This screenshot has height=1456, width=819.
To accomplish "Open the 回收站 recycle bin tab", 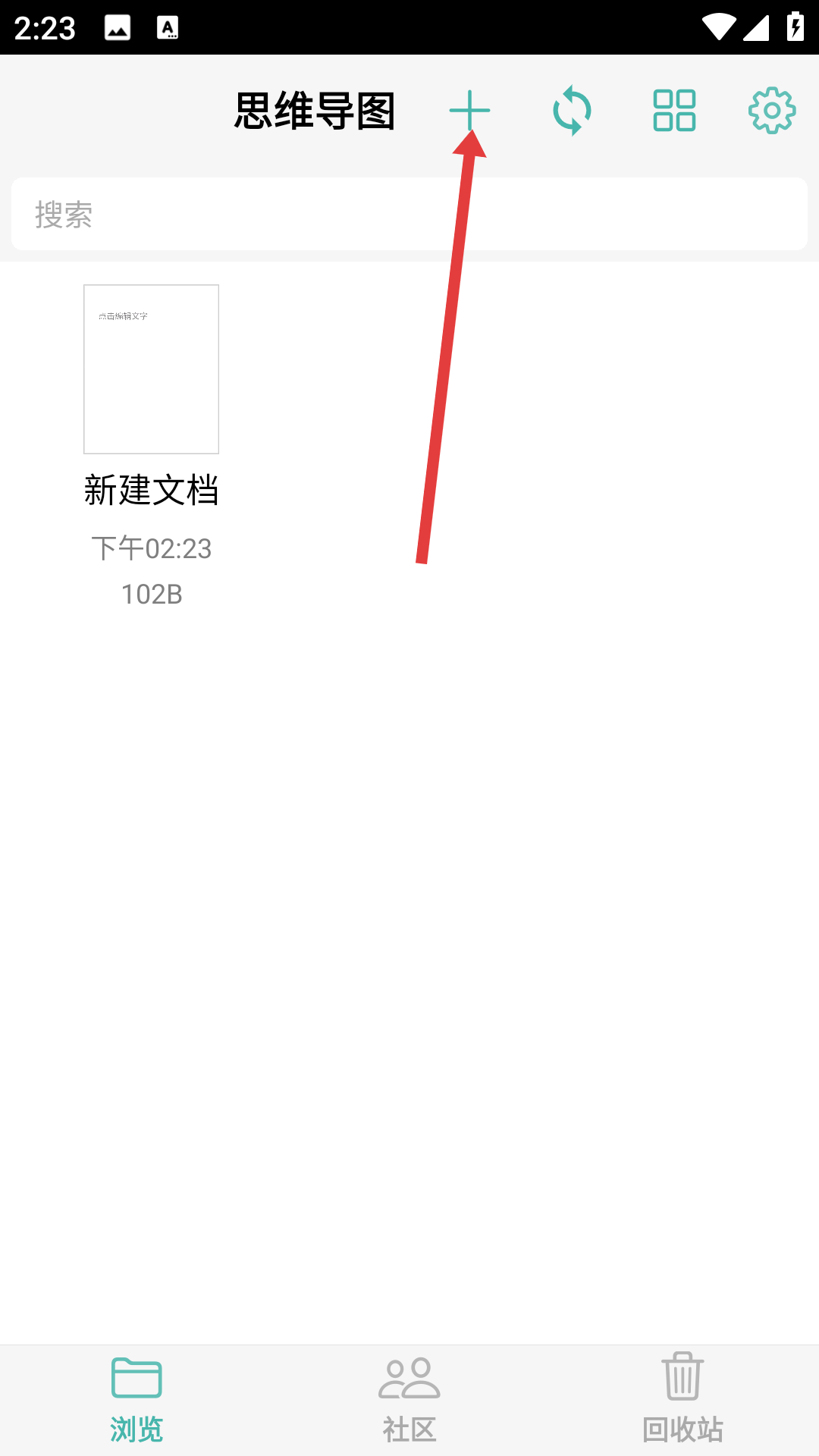I will 682,1400.
